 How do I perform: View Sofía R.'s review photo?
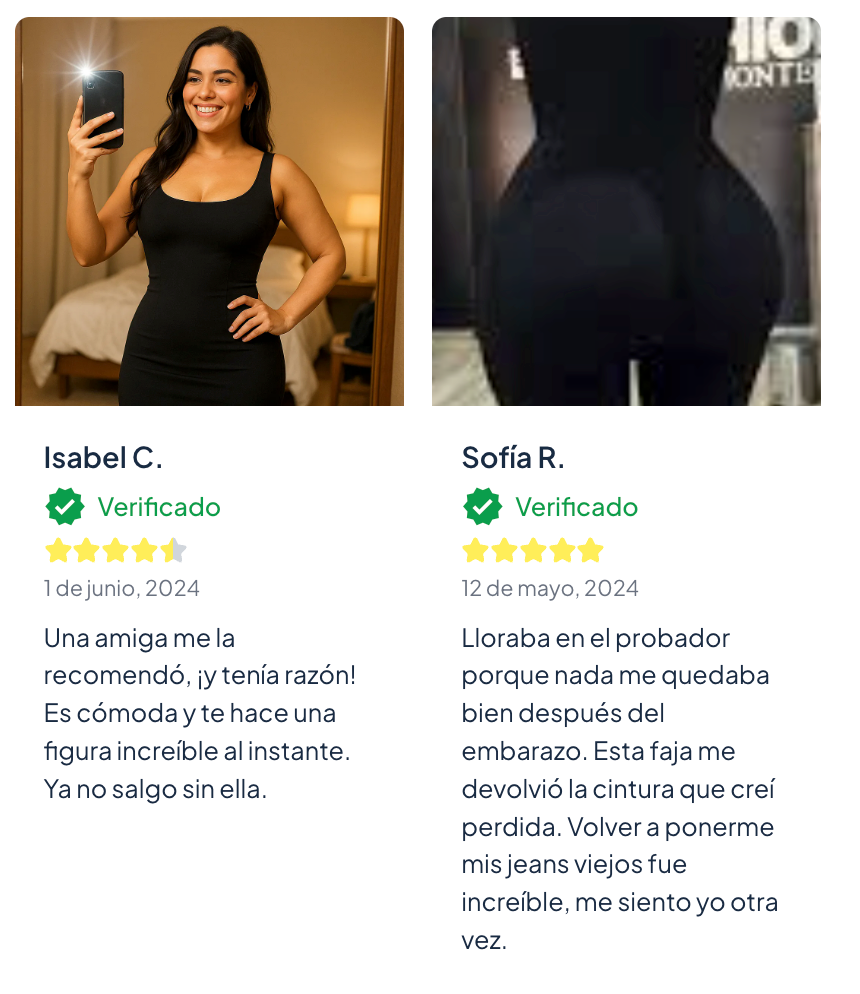pos(626,211)
